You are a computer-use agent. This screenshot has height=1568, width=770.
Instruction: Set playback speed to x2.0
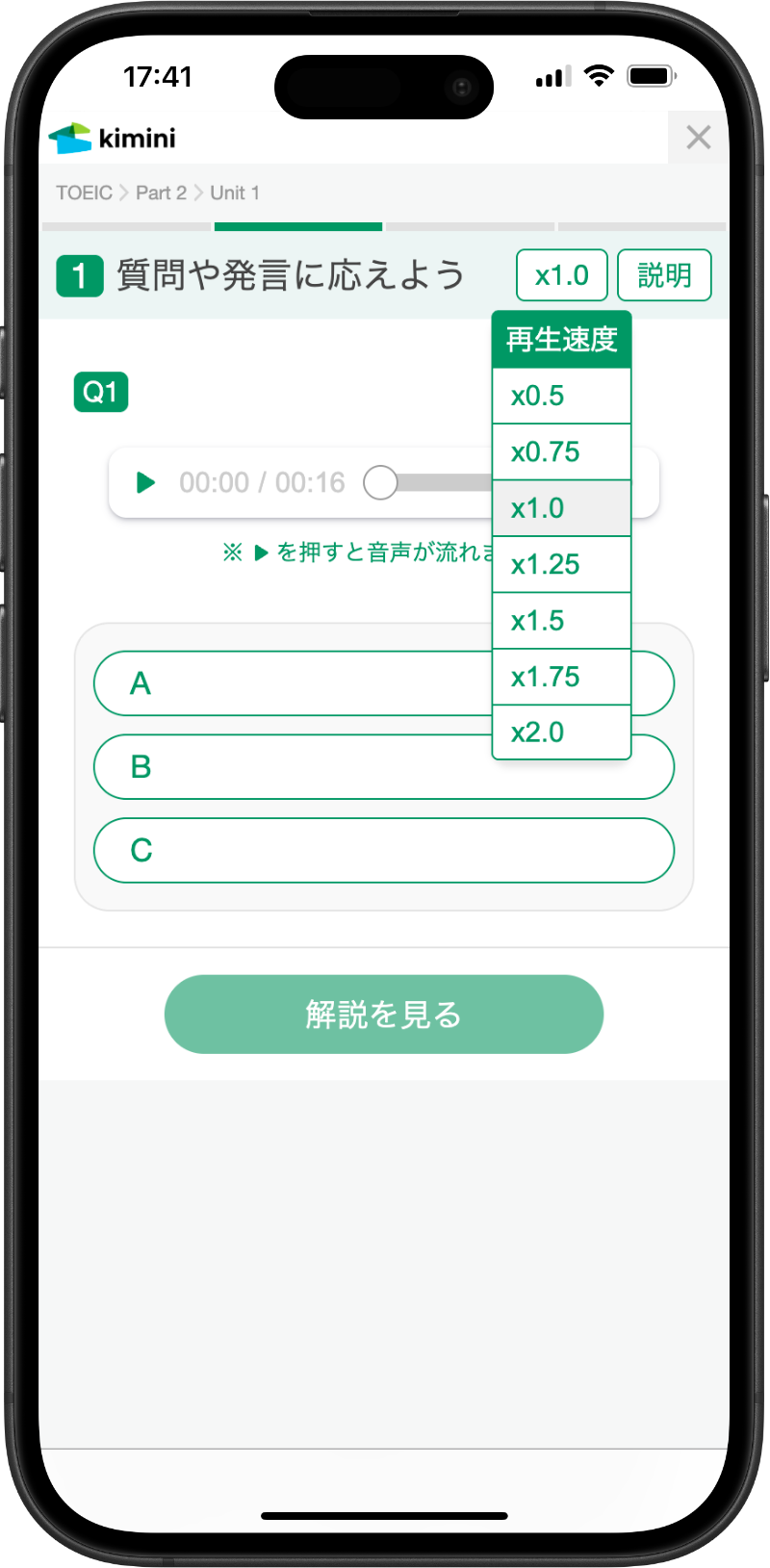[561, 733]
